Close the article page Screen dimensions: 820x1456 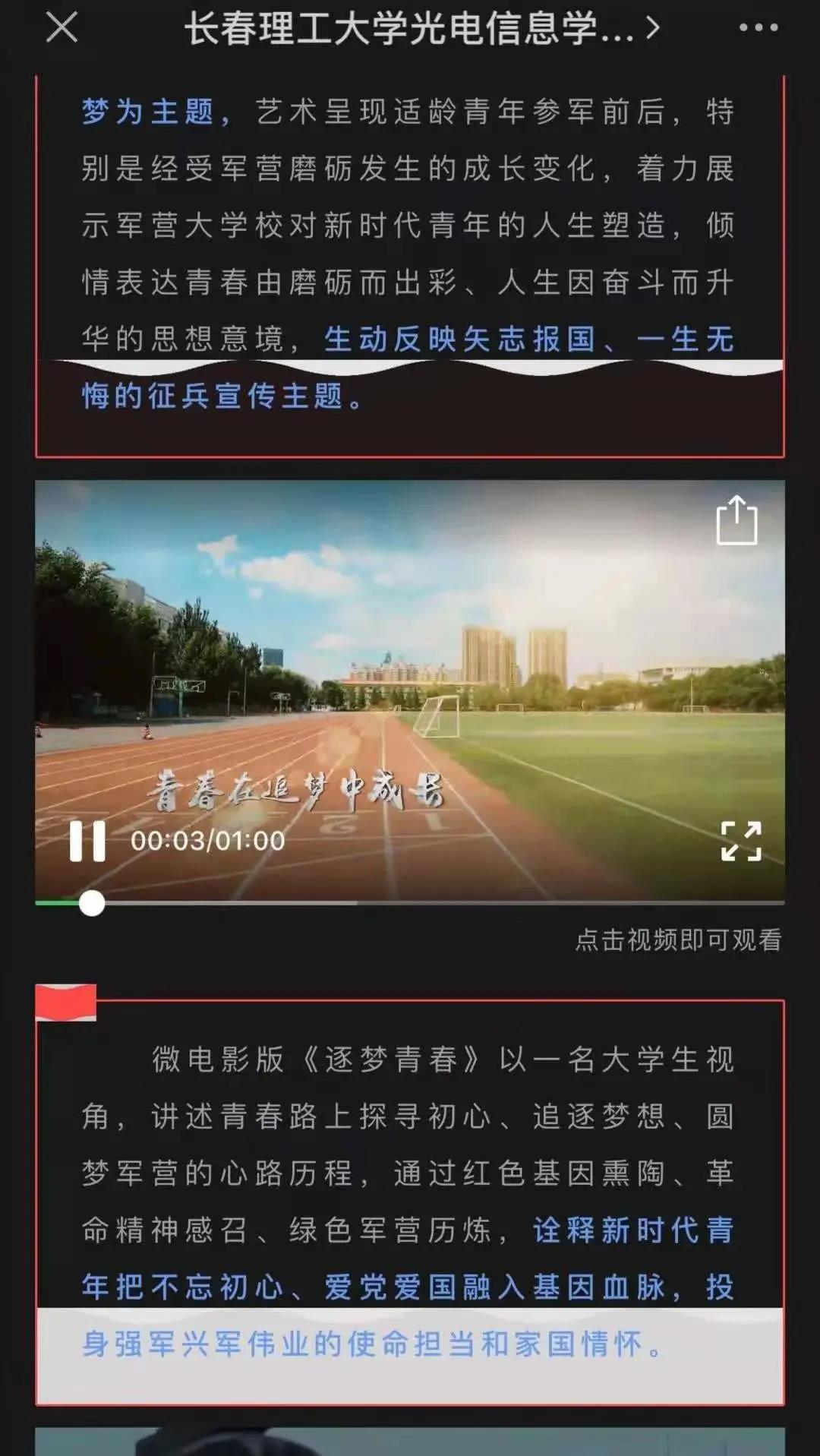tap(61, 28)
